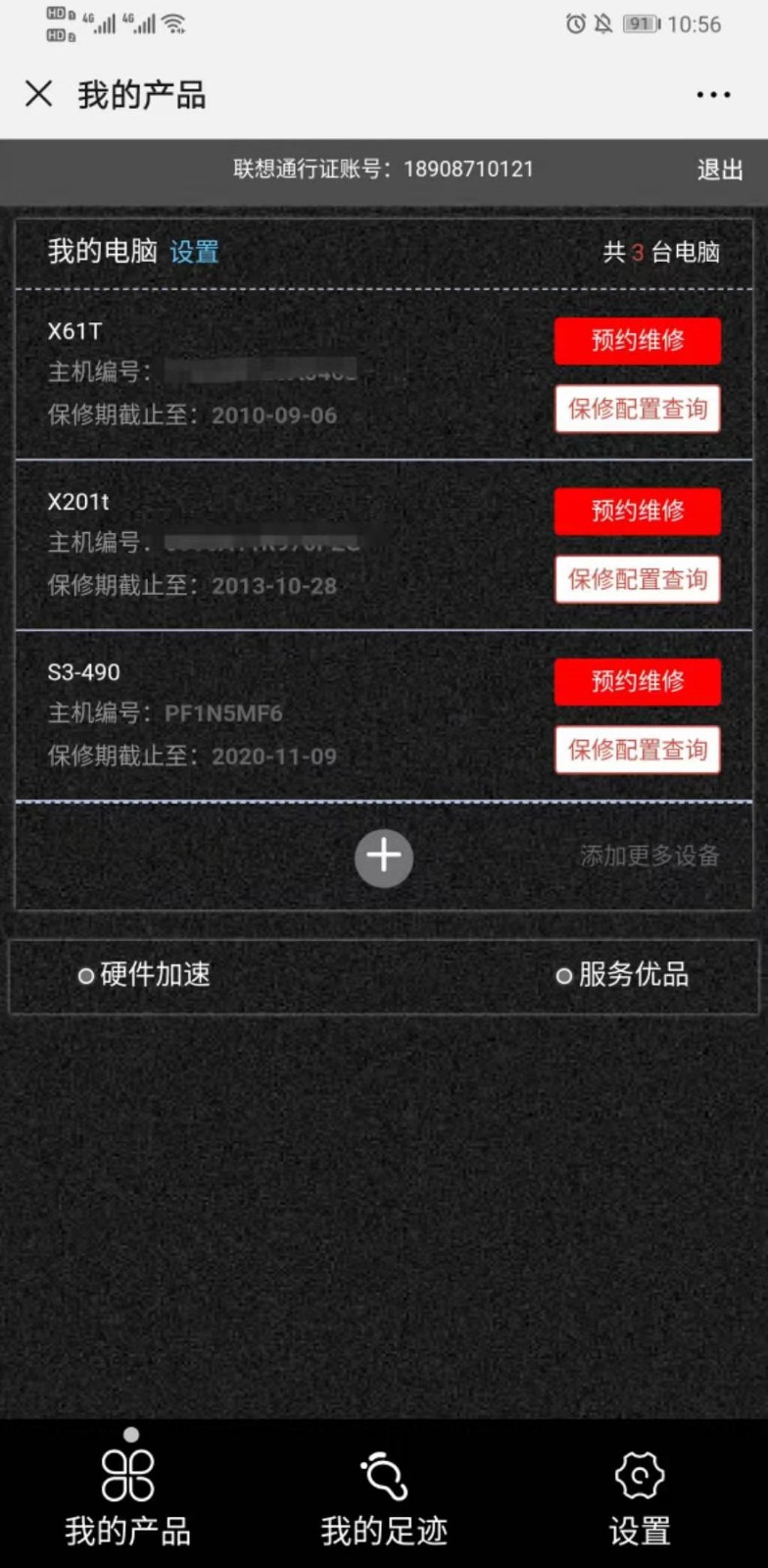The image size is (768, 1568).
Task: Go to the 设置 tab in the bottom bar
Action: click(x=640, y=1498)
